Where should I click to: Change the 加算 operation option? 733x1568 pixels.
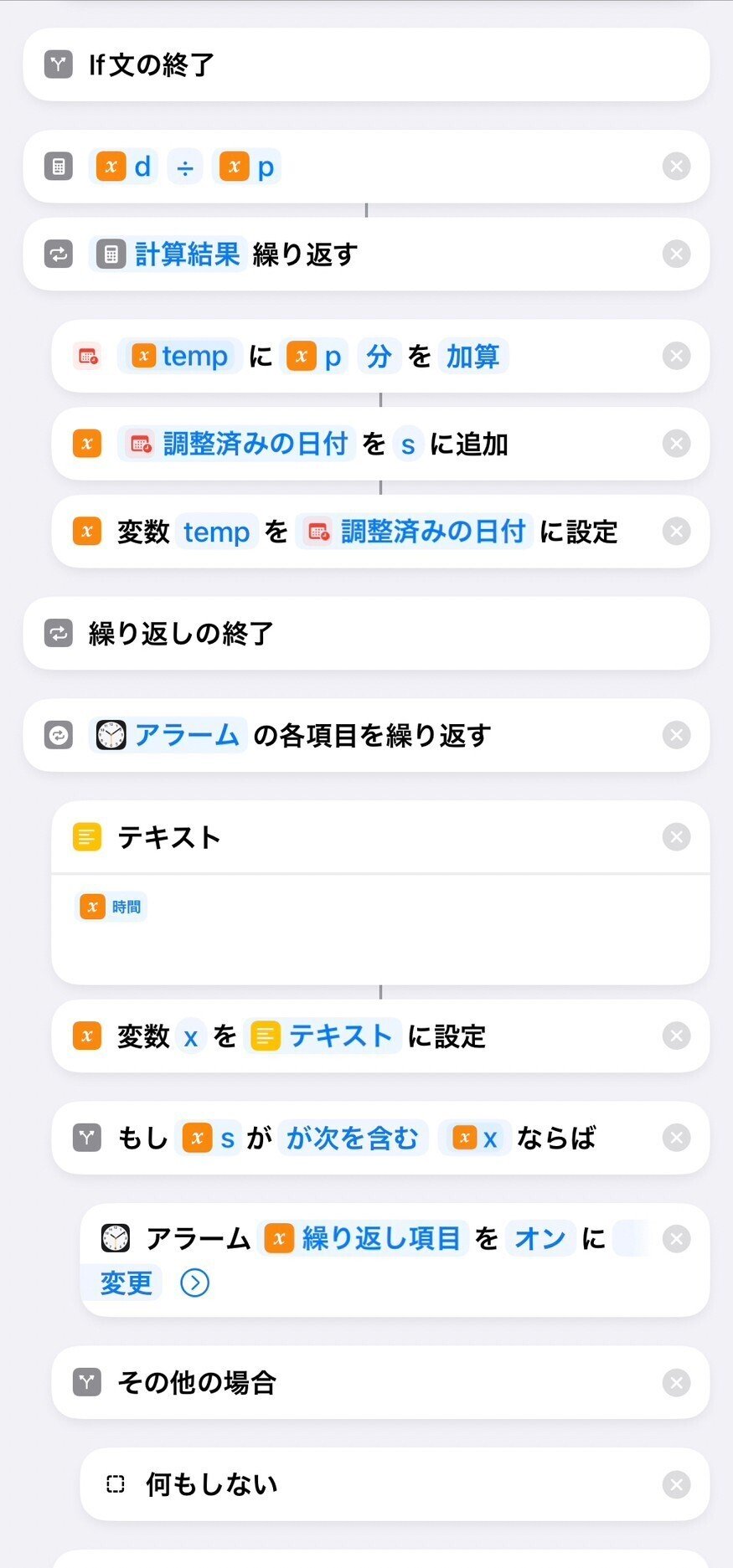click(x=472, y=356)
